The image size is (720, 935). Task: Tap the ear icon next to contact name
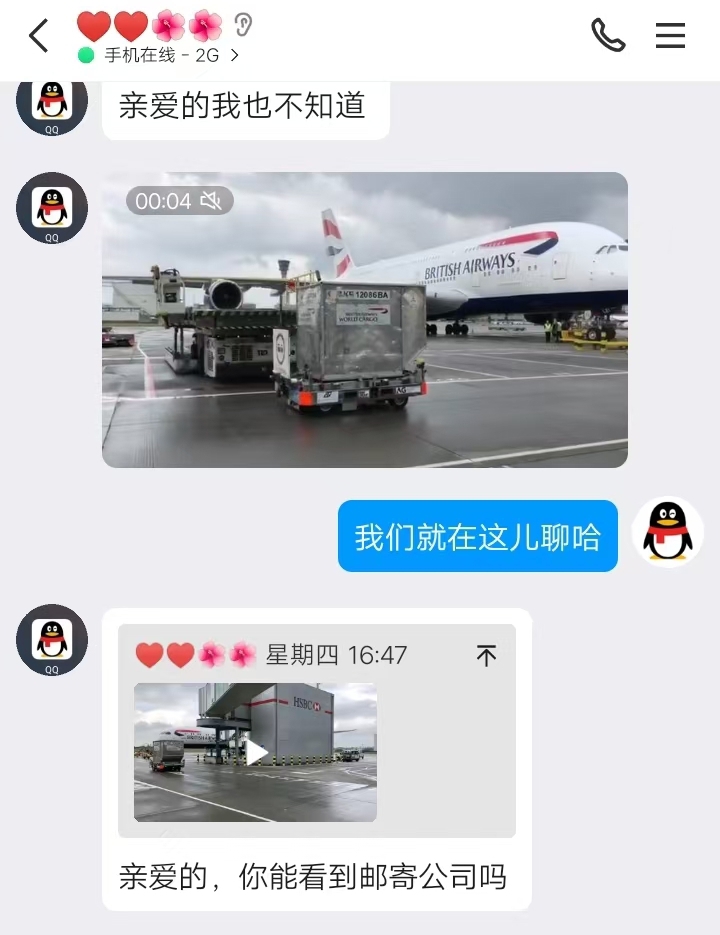(243, 25)
